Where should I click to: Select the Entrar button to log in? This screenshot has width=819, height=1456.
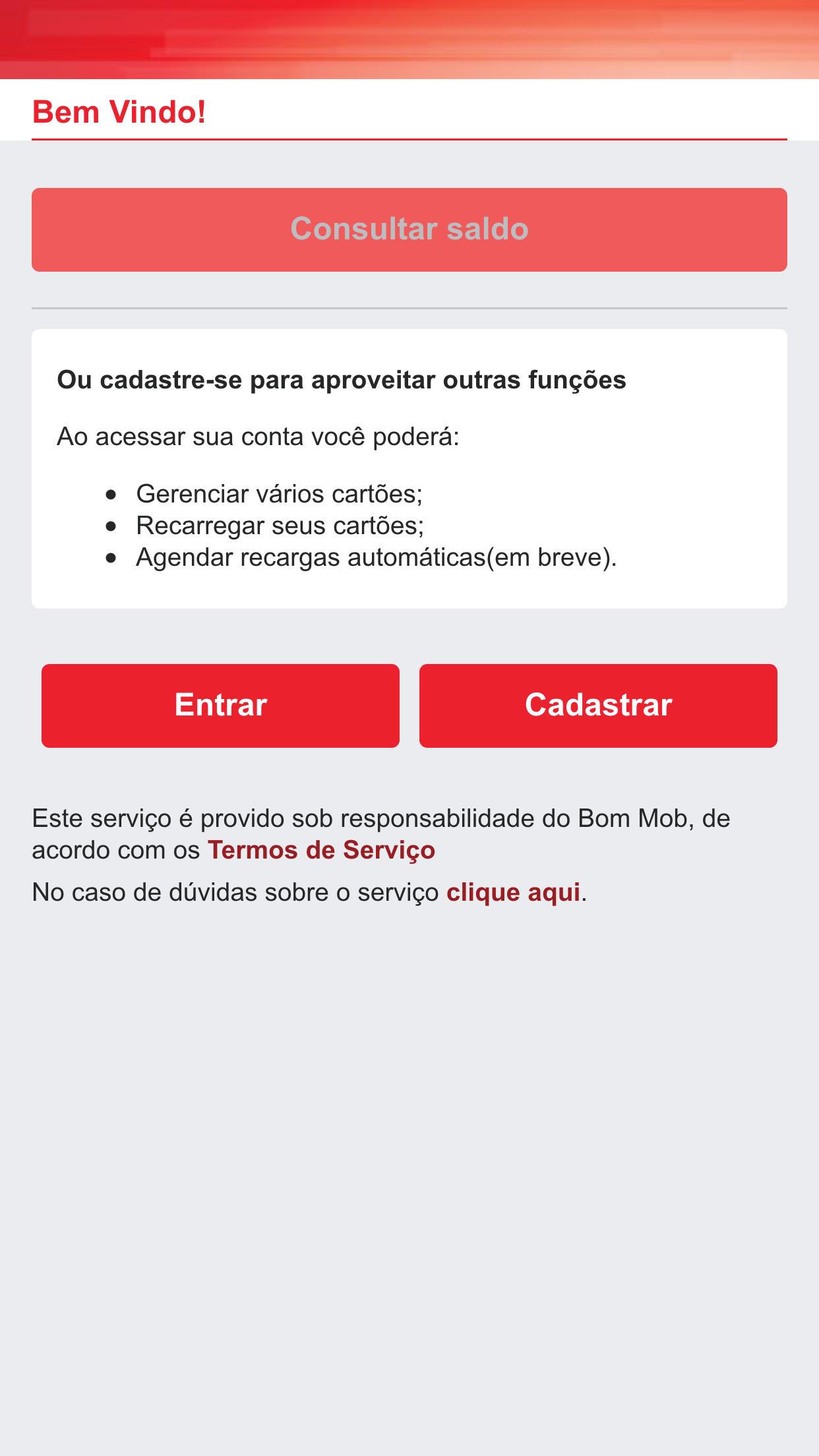click(x=220, y=705)
